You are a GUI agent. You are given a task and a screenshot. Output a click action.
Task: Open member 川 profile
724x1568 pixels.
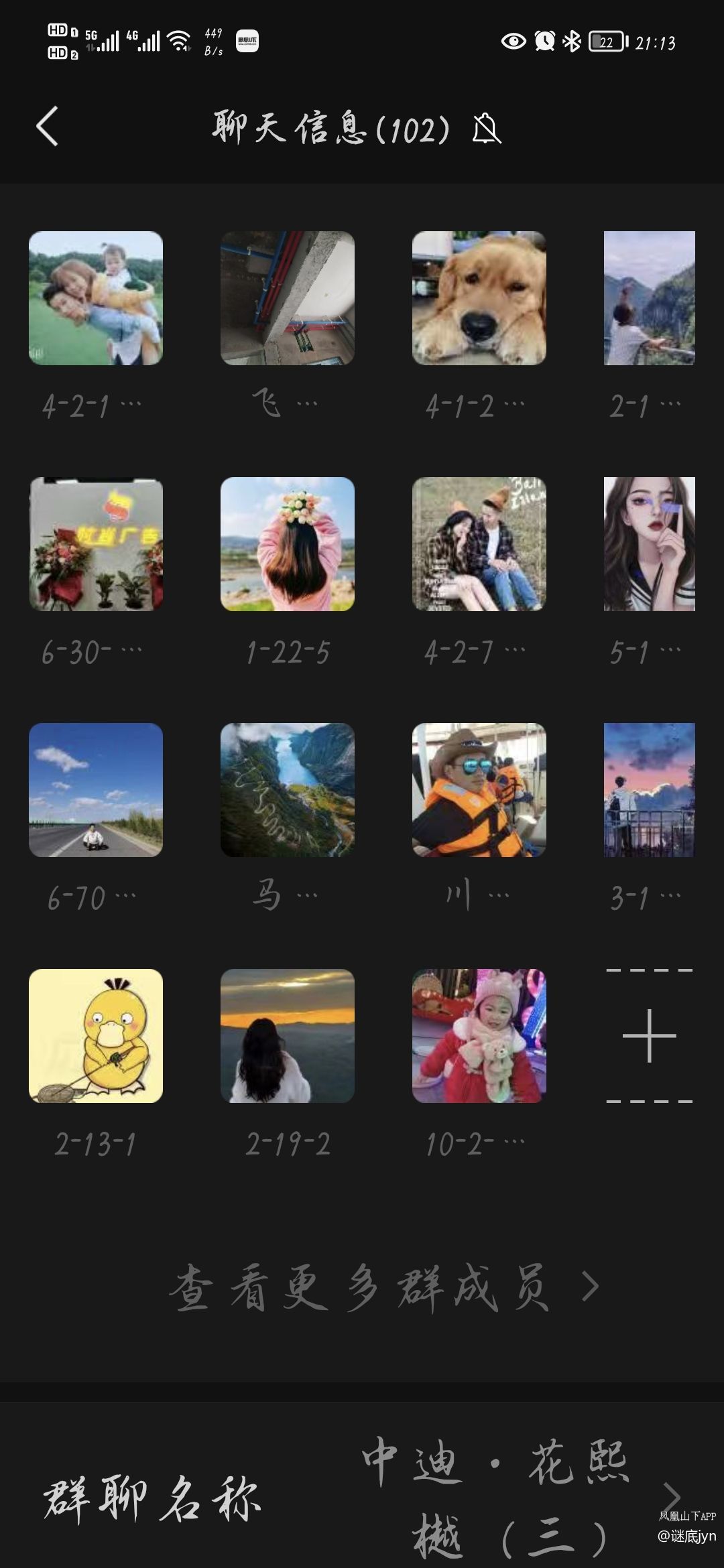[479, 790]
